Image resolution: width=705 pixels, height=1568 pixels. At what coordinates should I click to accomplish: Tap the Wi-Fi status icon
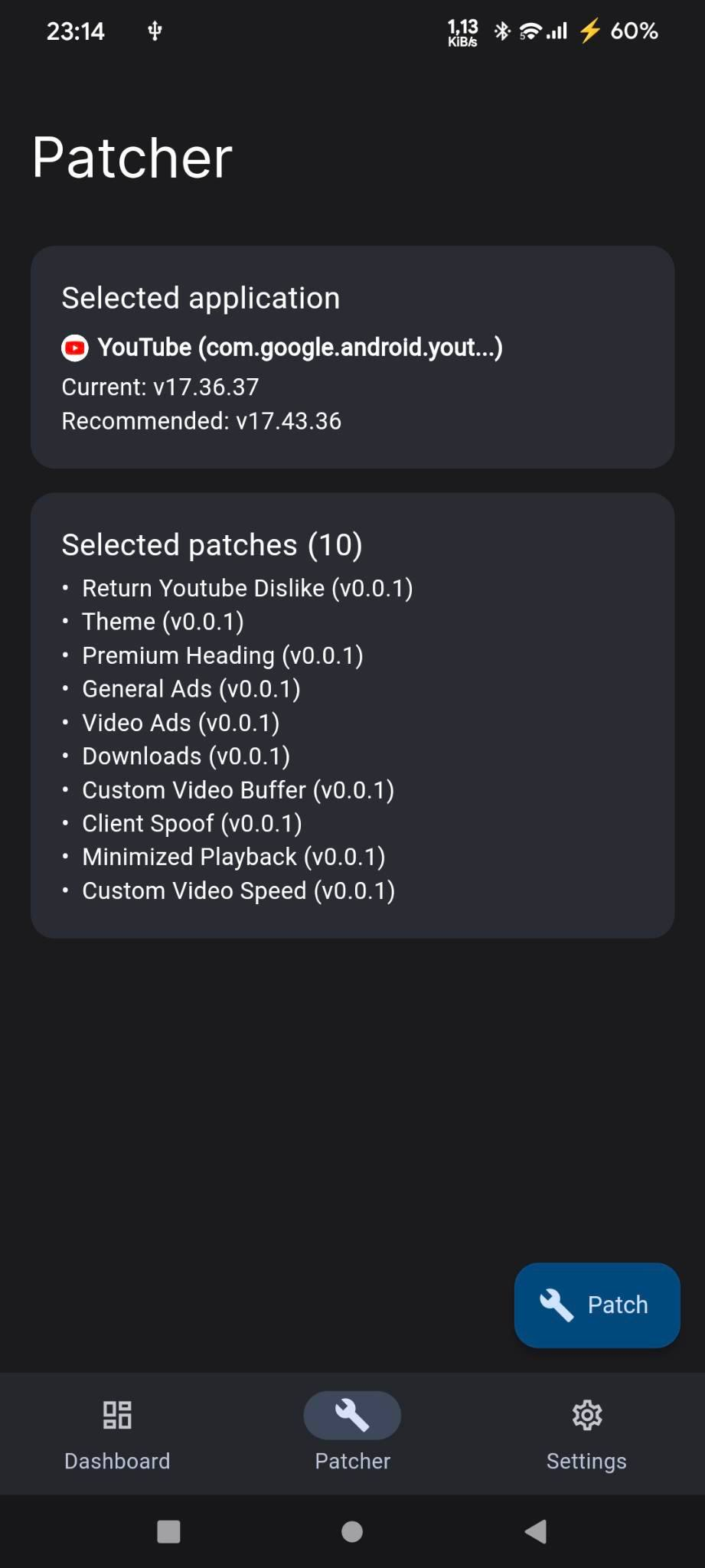click(531, 31)
